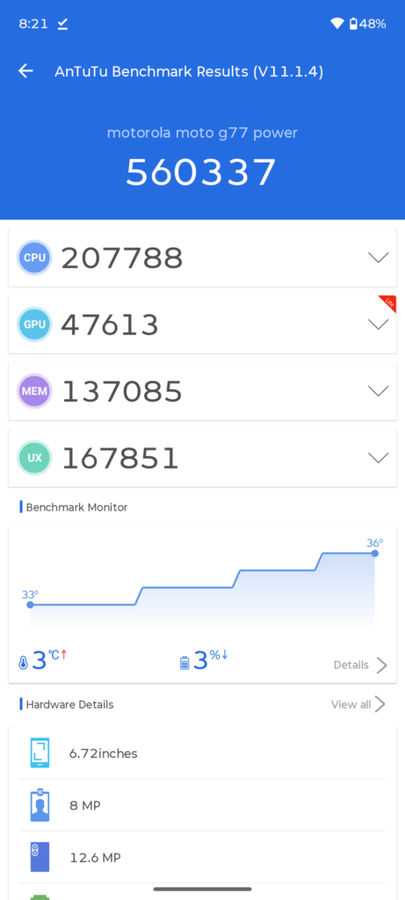Viewport: 405px width, 900px height.
Task: Expand the UX score section
Action: (x=378, y=457)
